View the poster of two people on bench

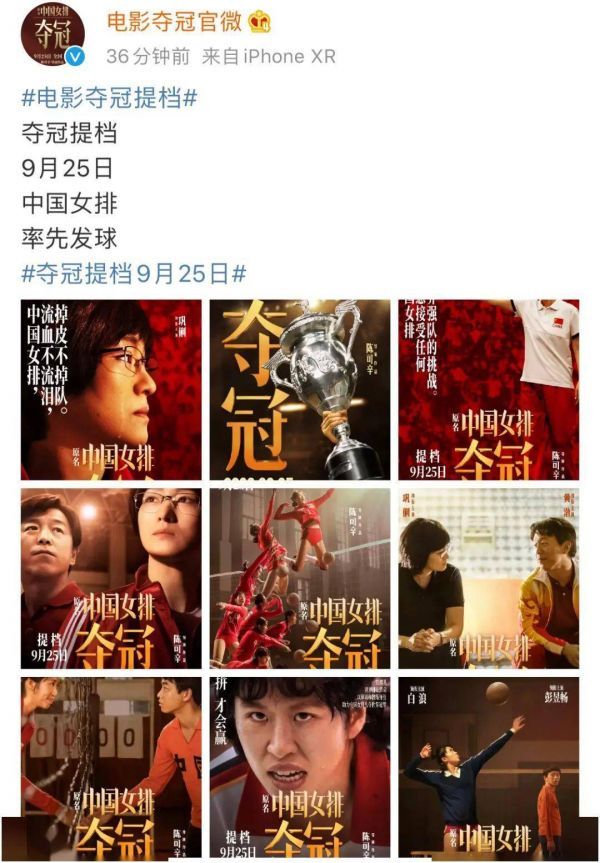[x=488, y=578]
